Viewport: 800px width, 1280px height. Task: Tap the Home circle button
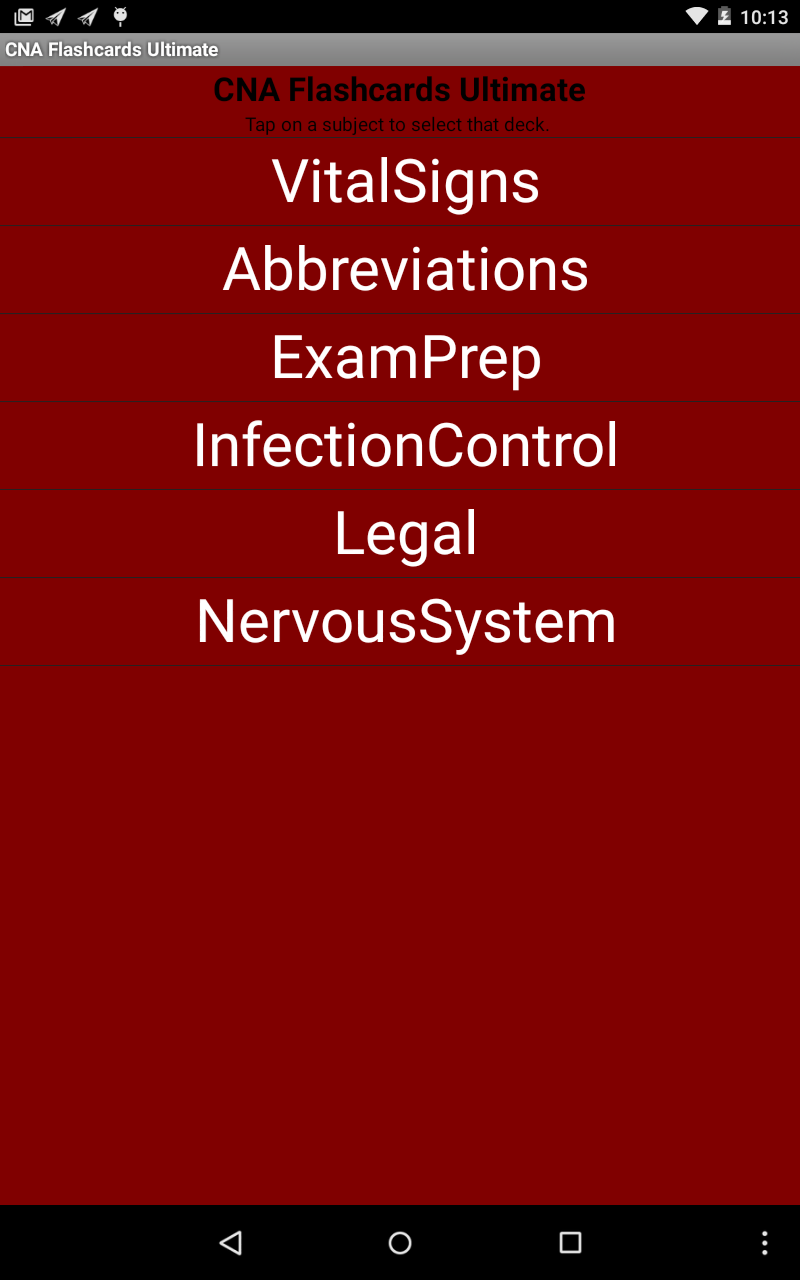(x=400, y=1242)
